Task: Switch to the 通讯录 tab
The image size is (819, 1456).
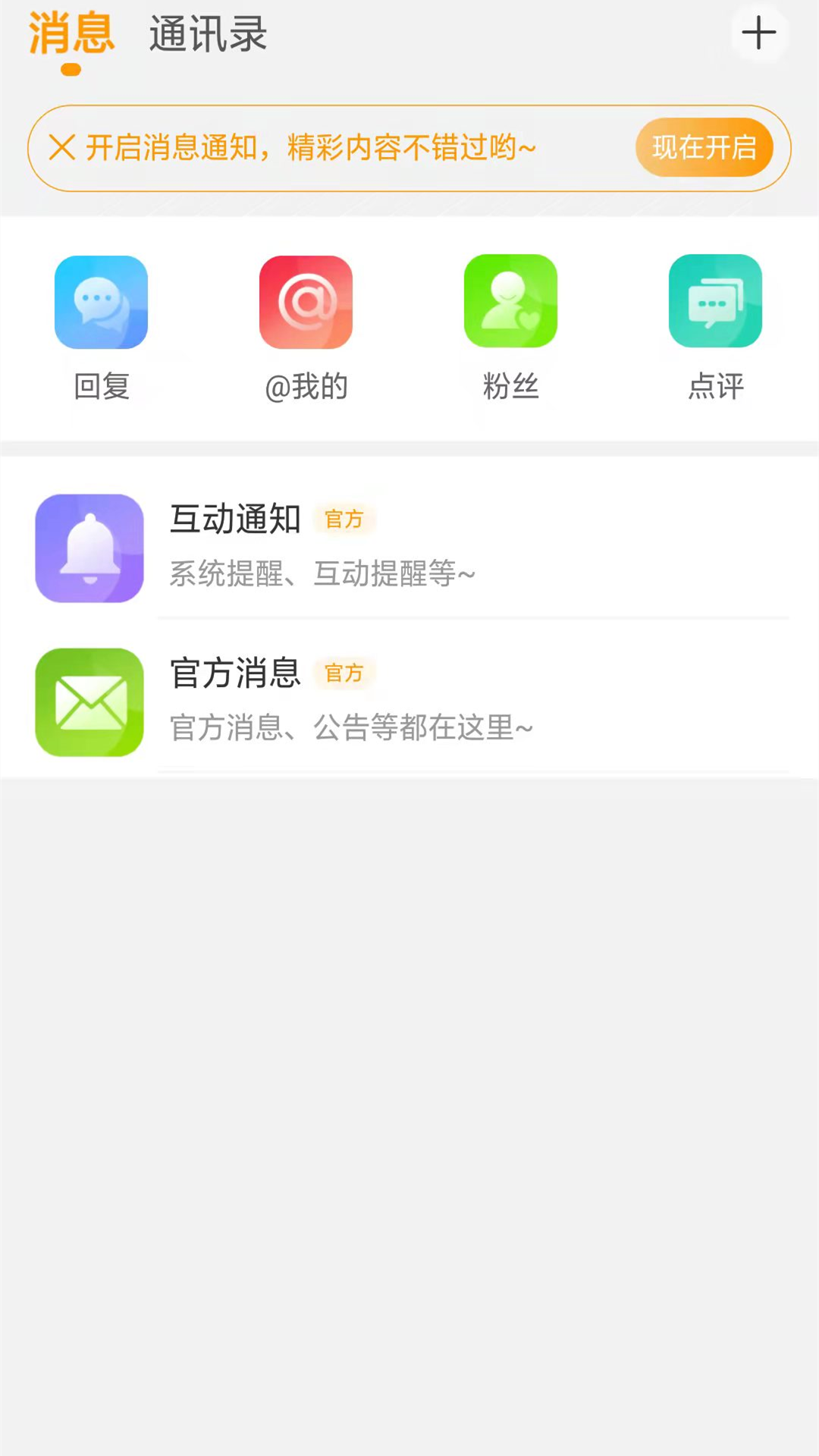Action: [x=208, y=35]
